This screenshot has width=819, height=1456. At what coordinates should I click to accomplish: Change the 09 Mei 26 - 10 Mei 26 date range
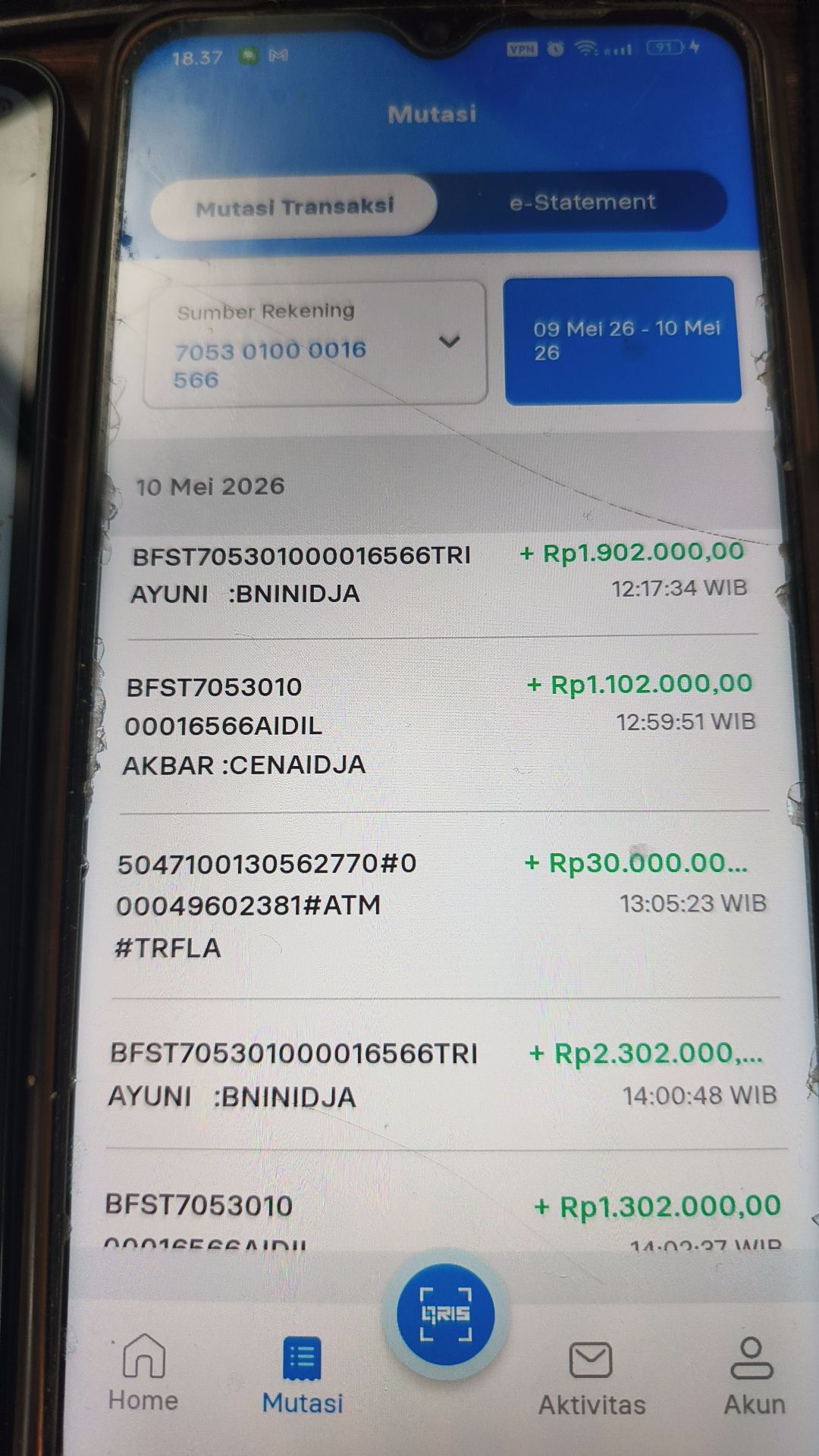623,340
